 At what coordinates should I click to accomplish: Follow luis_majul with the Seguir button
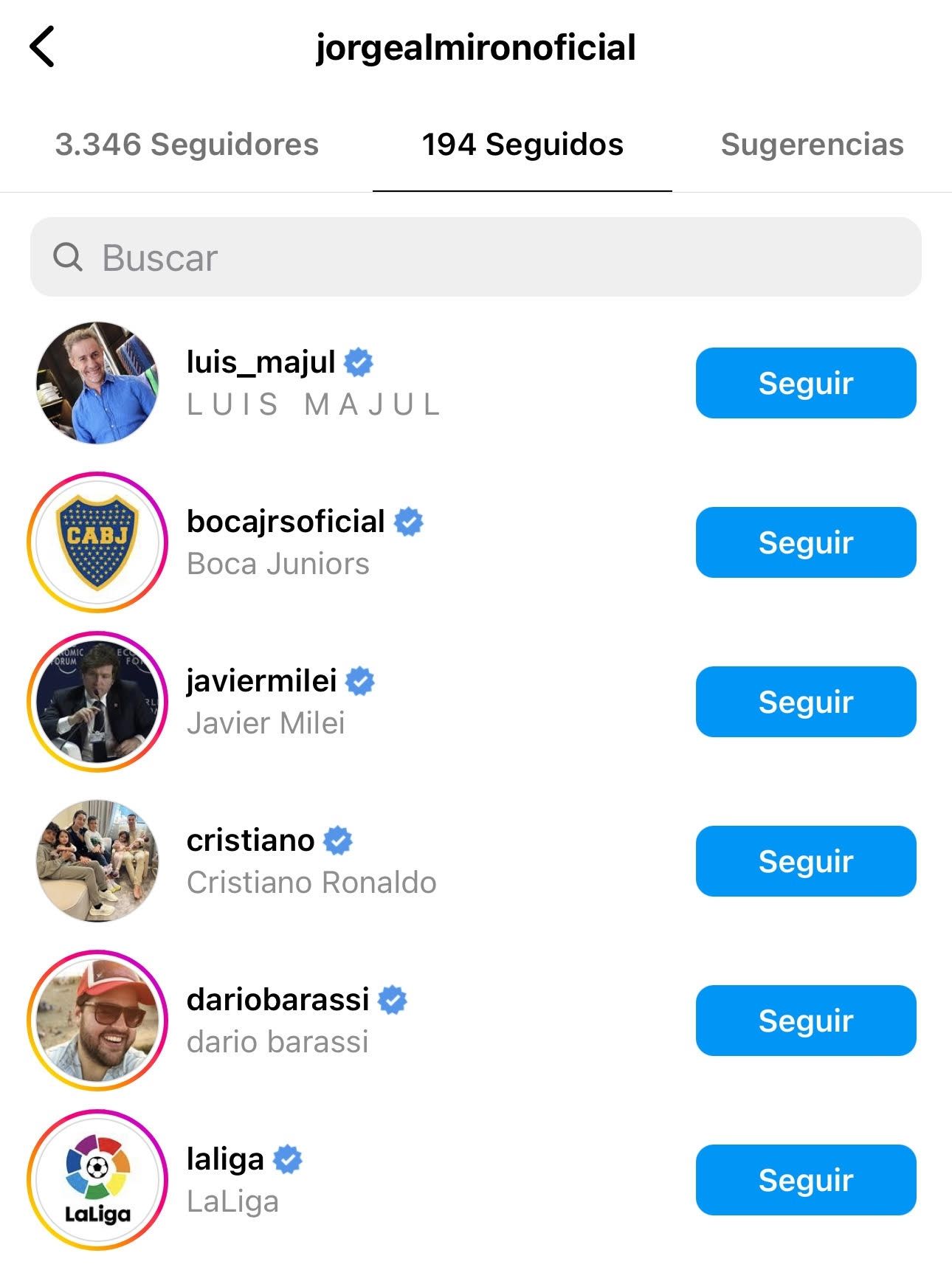[x=805, y=383]
